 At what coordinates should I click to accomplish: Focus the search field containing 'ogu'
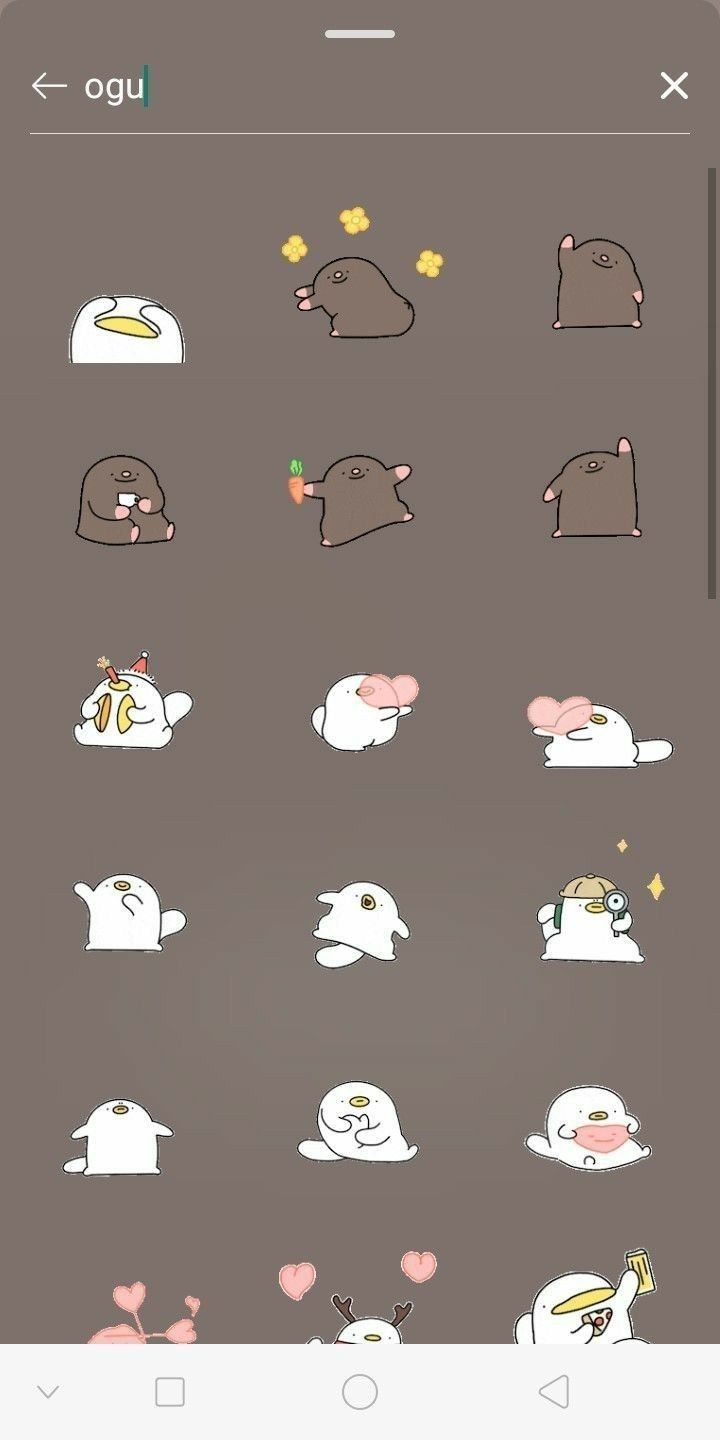coord(360,87)
